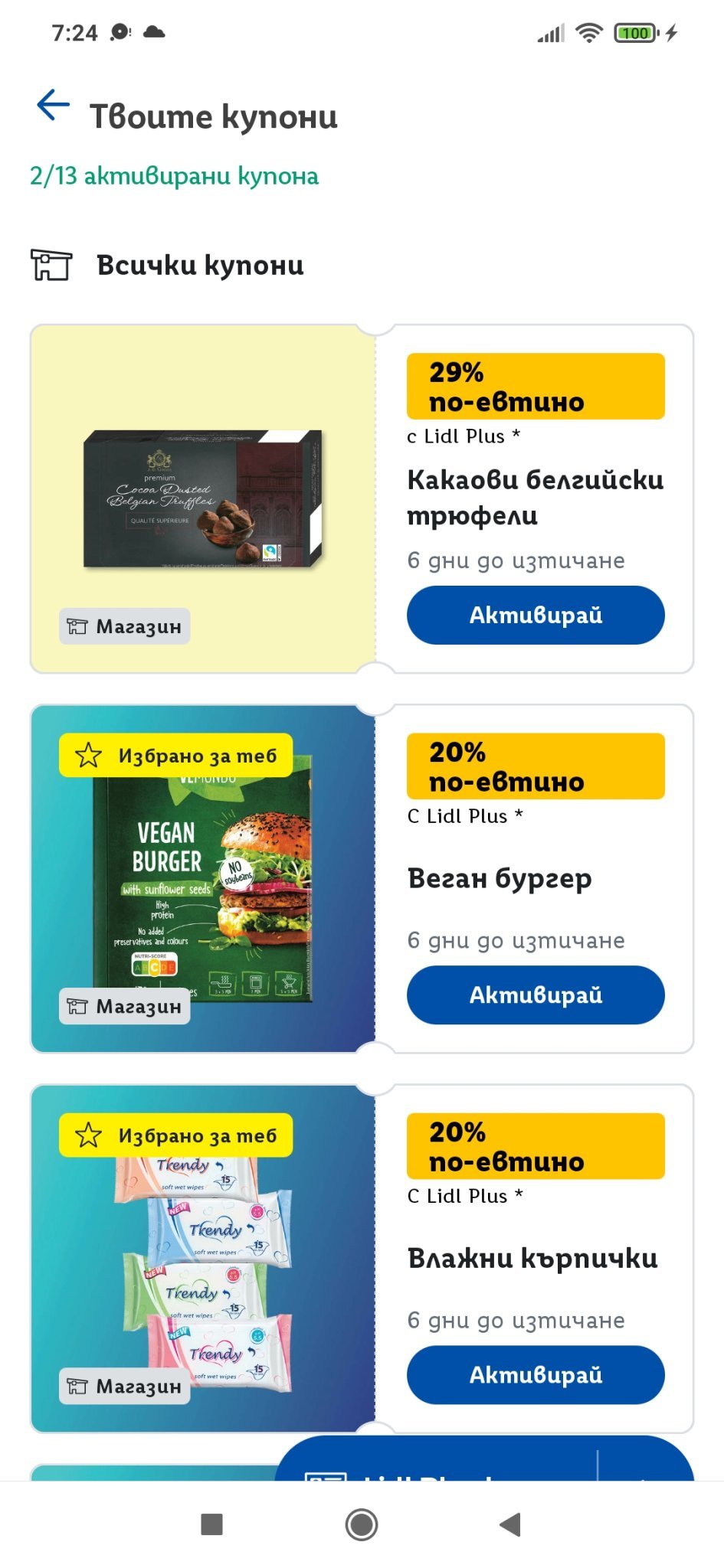The height and width of the screenshot is (1568, 724).
Task: Open the Vegan Burger coupon card
Action: [203, 879]
